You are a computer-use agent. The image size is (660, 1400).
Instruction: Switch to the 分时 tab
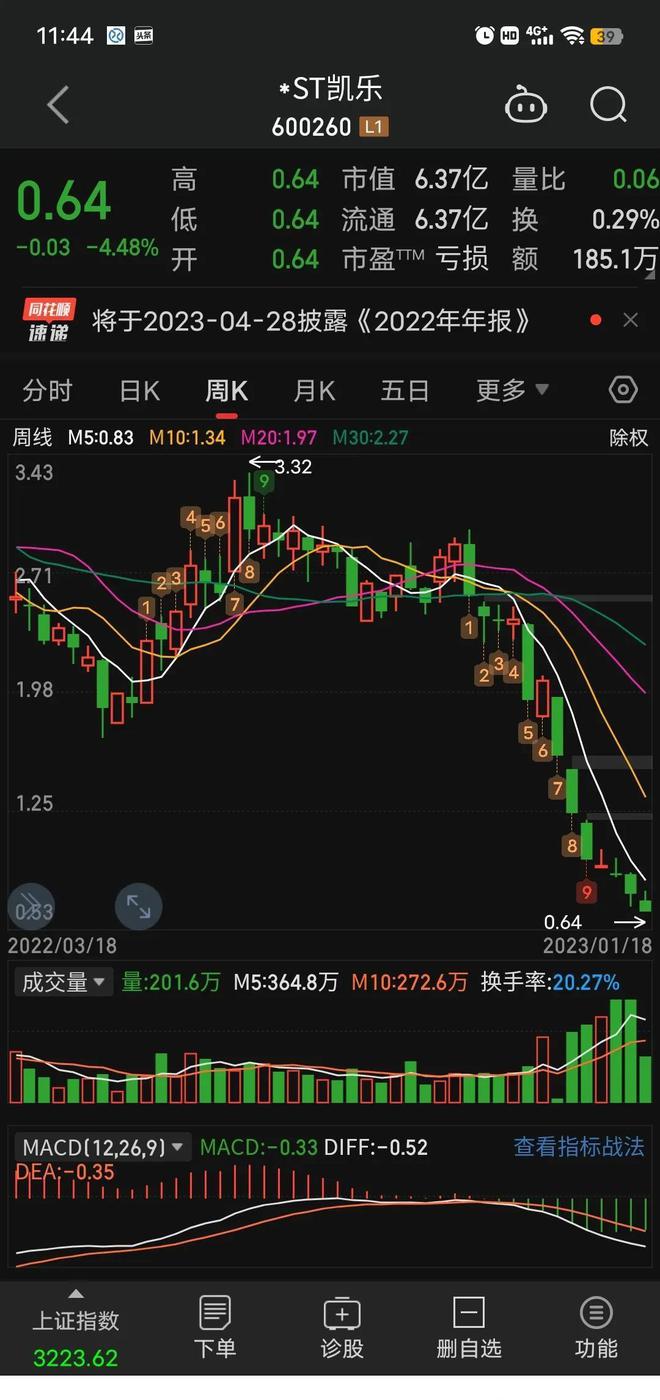tap(47, 390)
